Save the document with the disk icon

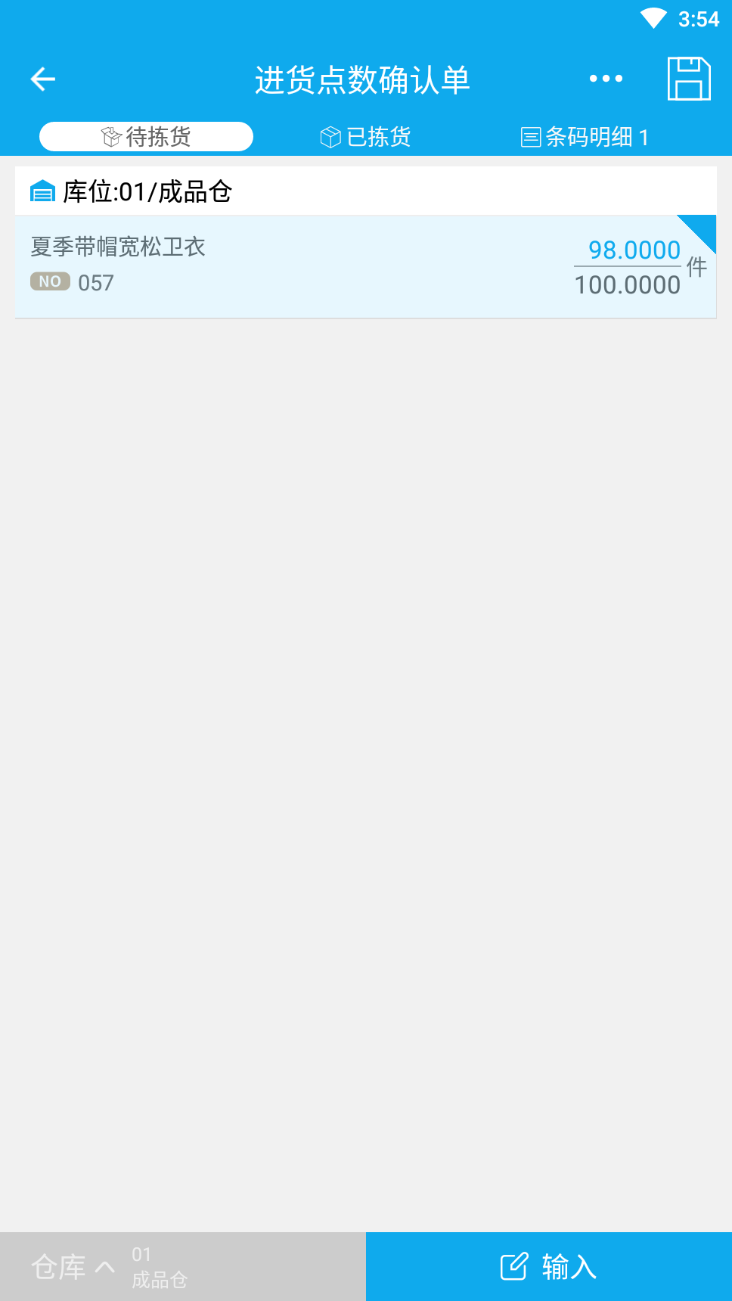pos(689,79)
